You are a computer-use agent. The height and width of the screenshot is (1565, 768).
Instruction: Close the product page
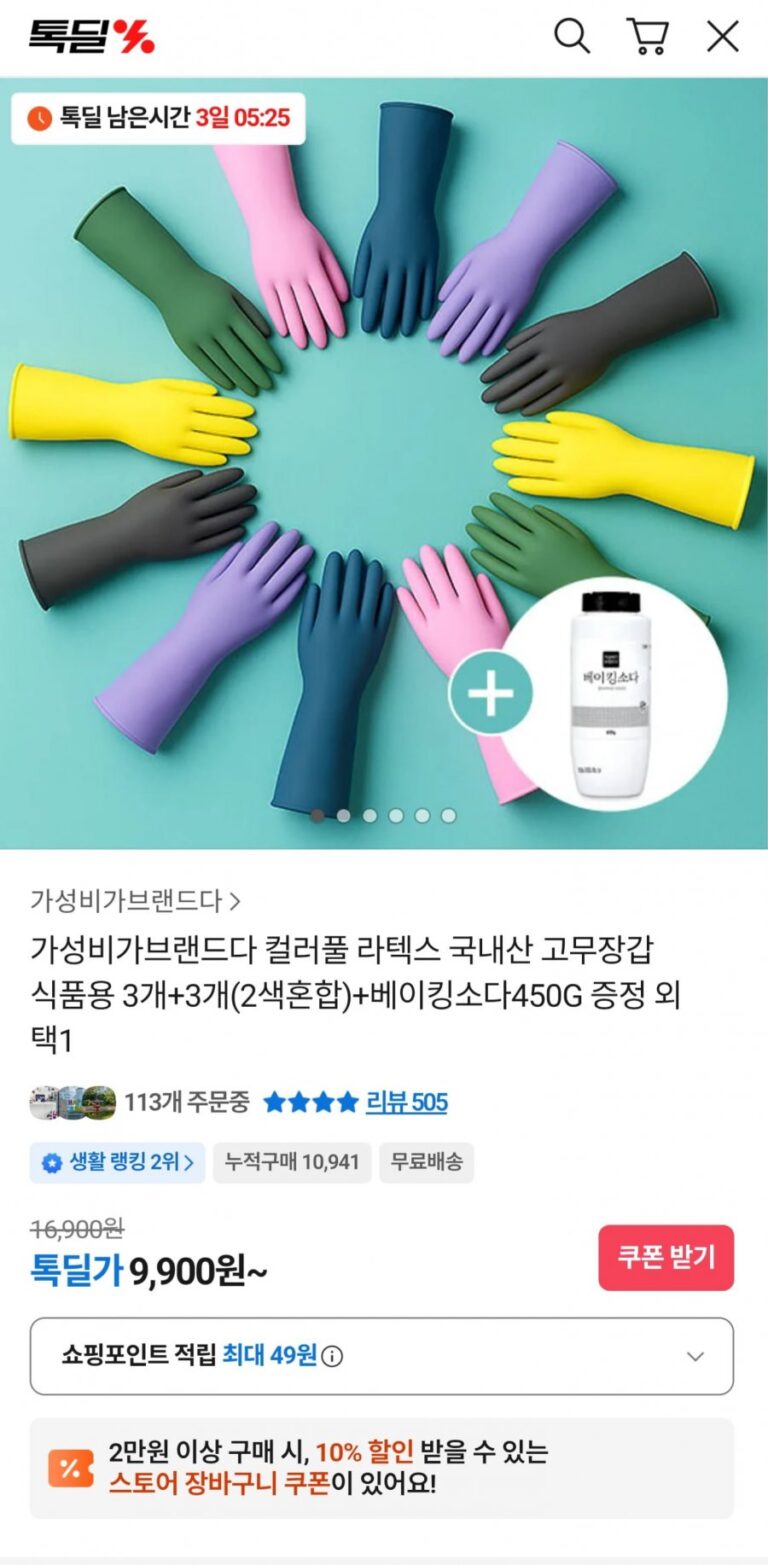tap(722, 36)
